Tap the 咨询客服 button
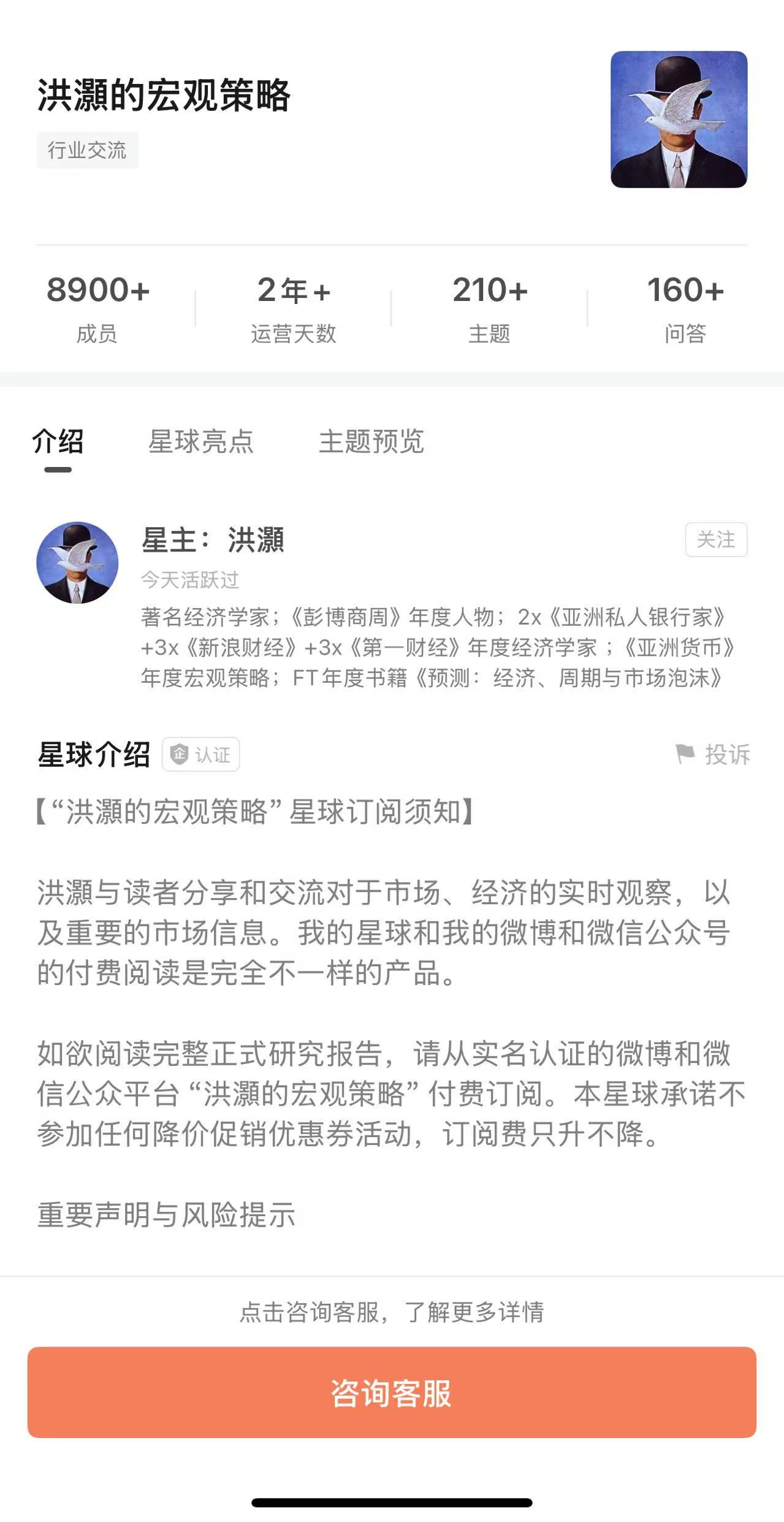 point(392,1392)
